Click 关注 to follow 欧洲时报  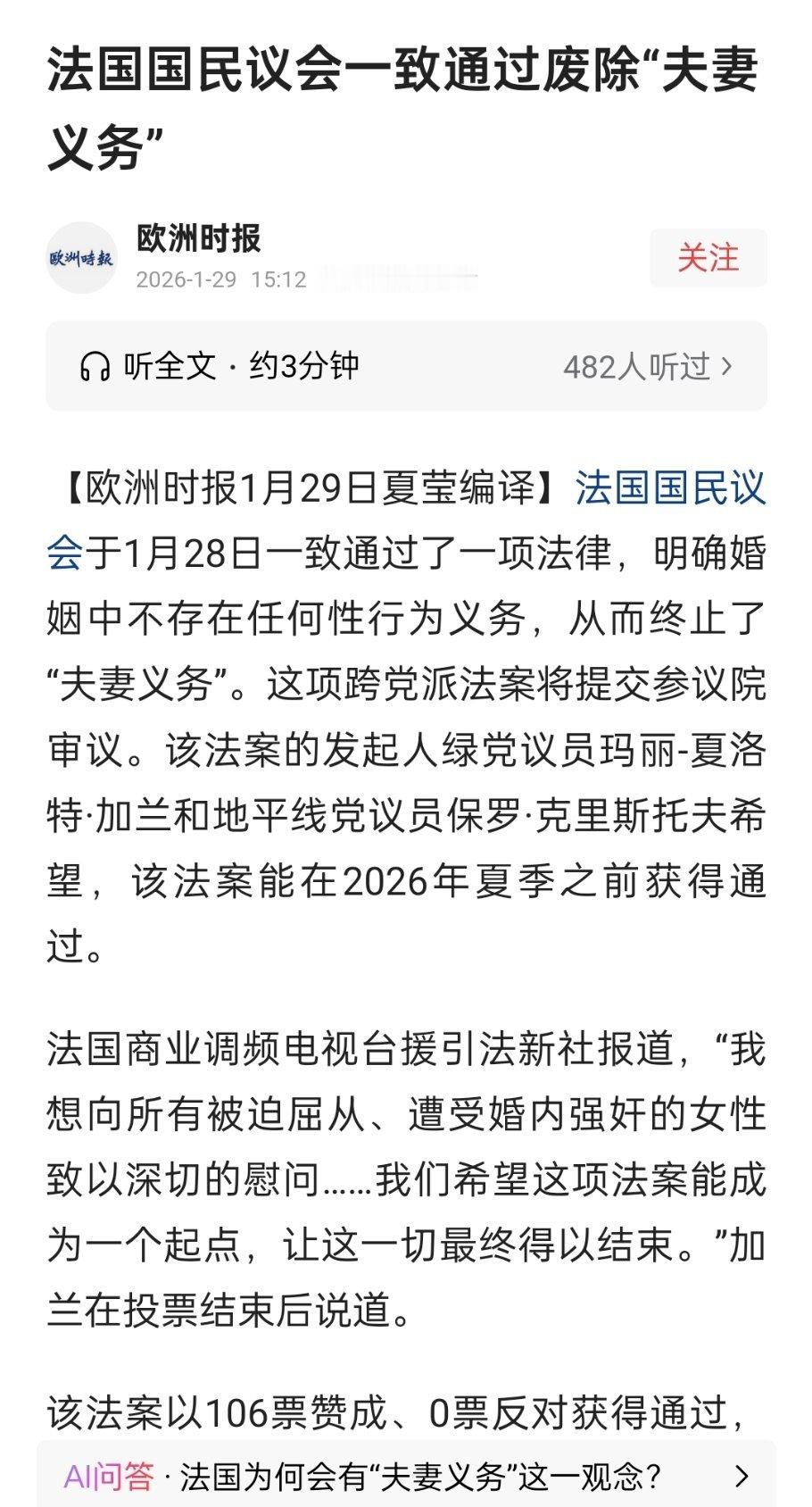(x=709, y=258)
